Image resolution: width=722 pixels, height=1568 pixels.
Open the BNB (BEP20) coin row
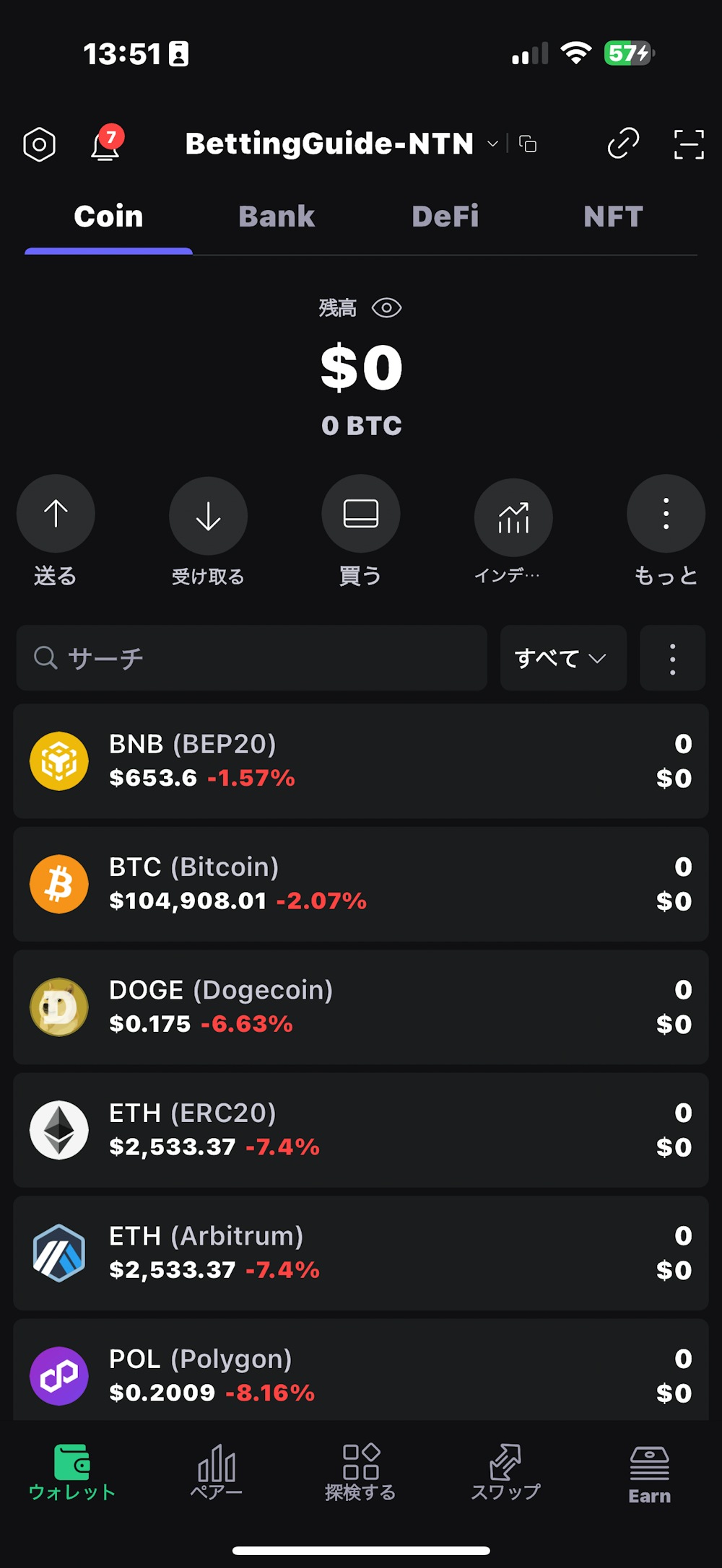(361, 761)
